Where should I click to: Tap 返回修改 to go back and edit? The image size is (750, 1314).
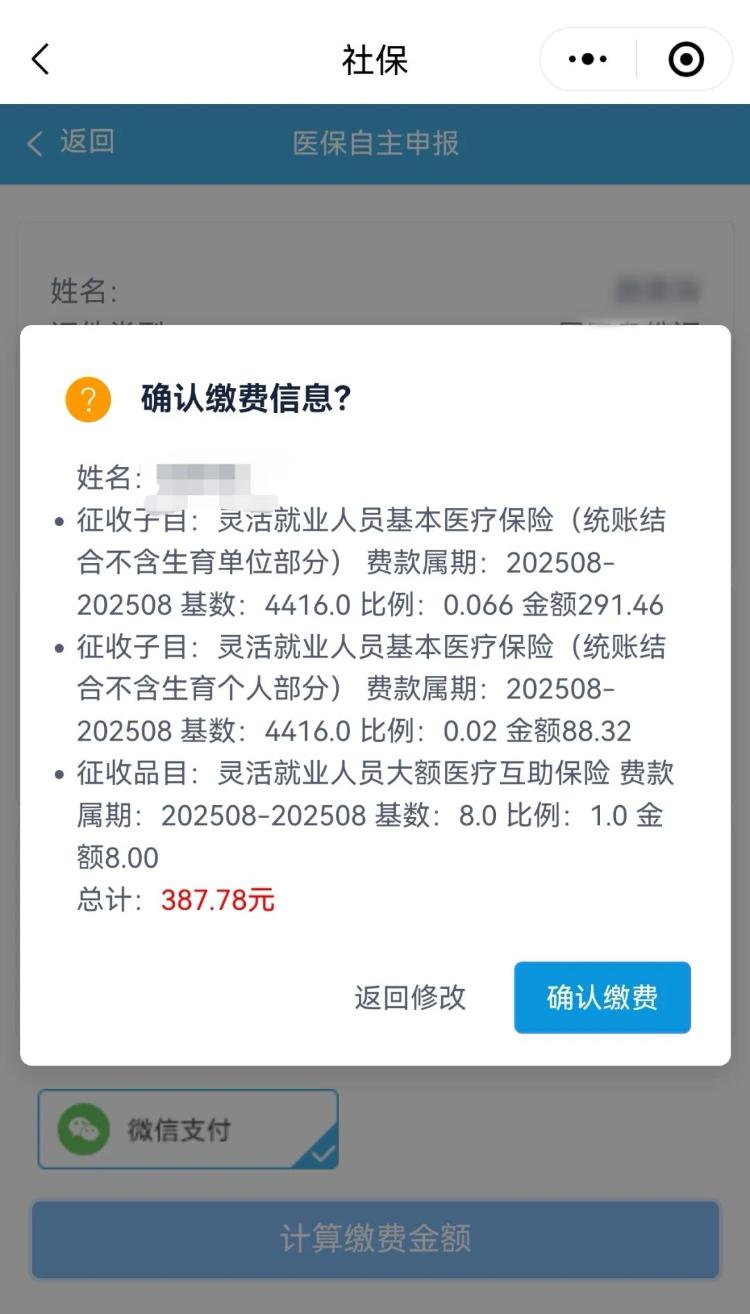410,997
